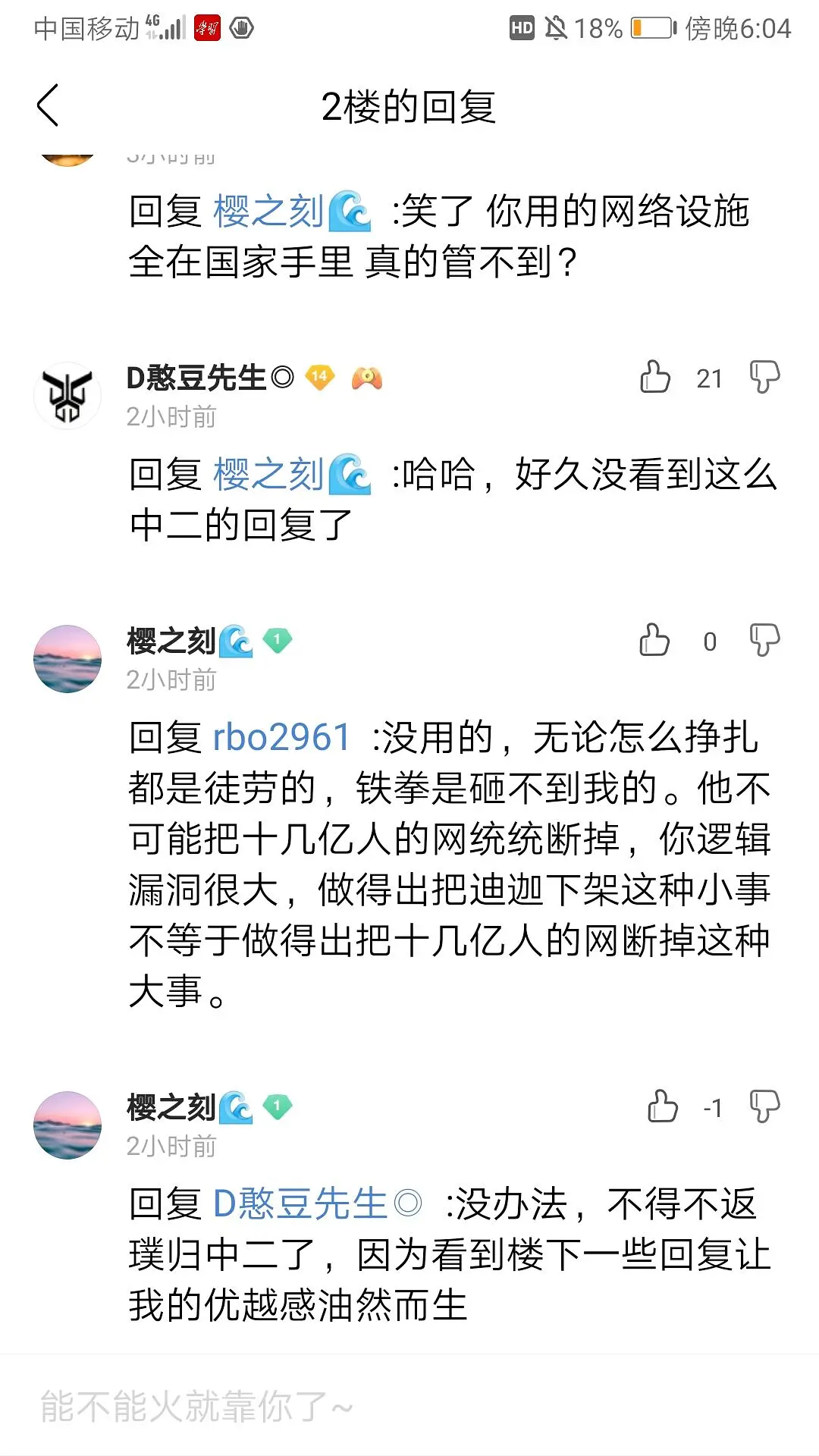Like D憨豆先生's comment with 21 likes
This screenshot has width=819, height=1456.
655,377
